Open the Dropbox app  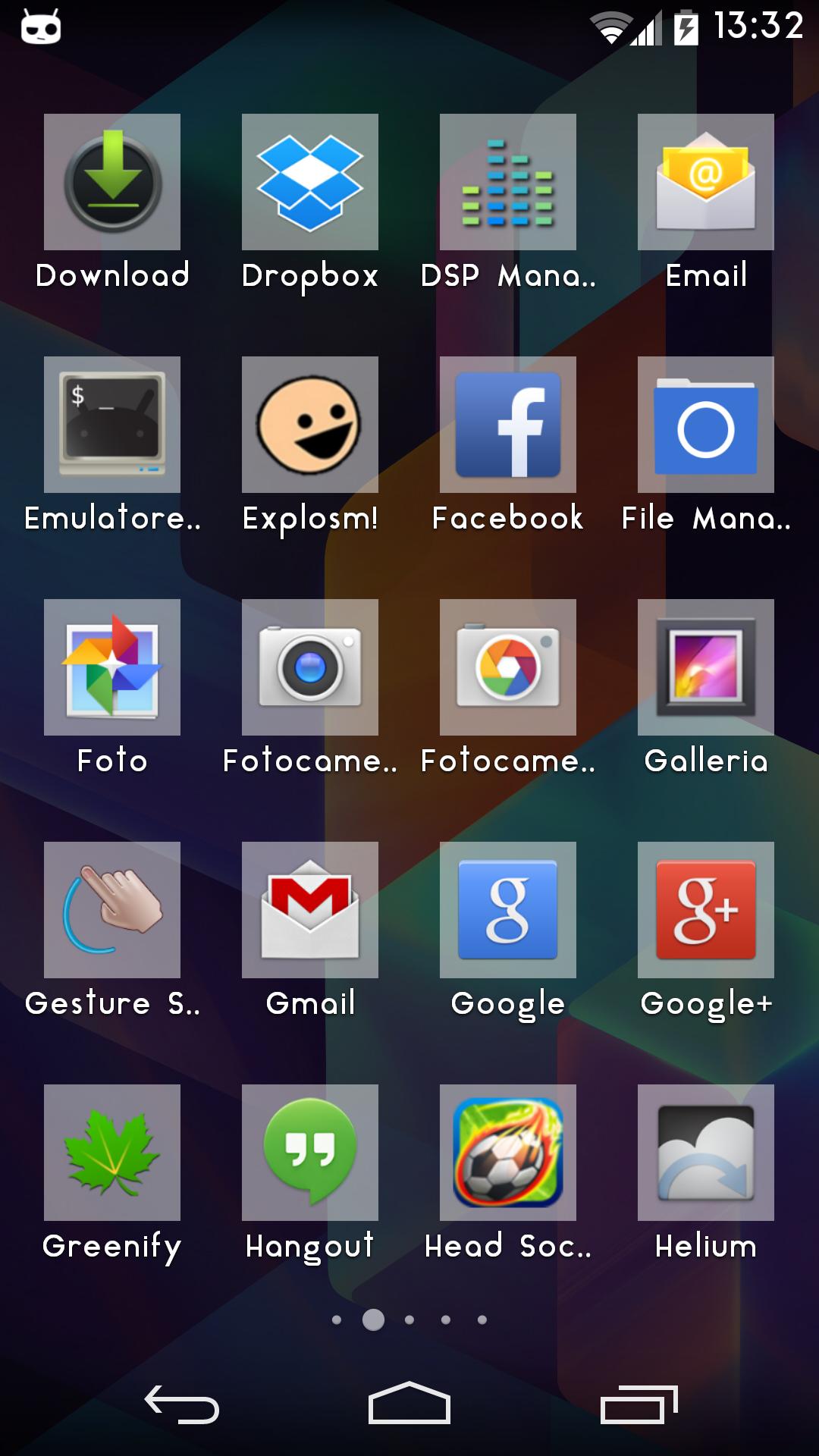tap(309, 182)
